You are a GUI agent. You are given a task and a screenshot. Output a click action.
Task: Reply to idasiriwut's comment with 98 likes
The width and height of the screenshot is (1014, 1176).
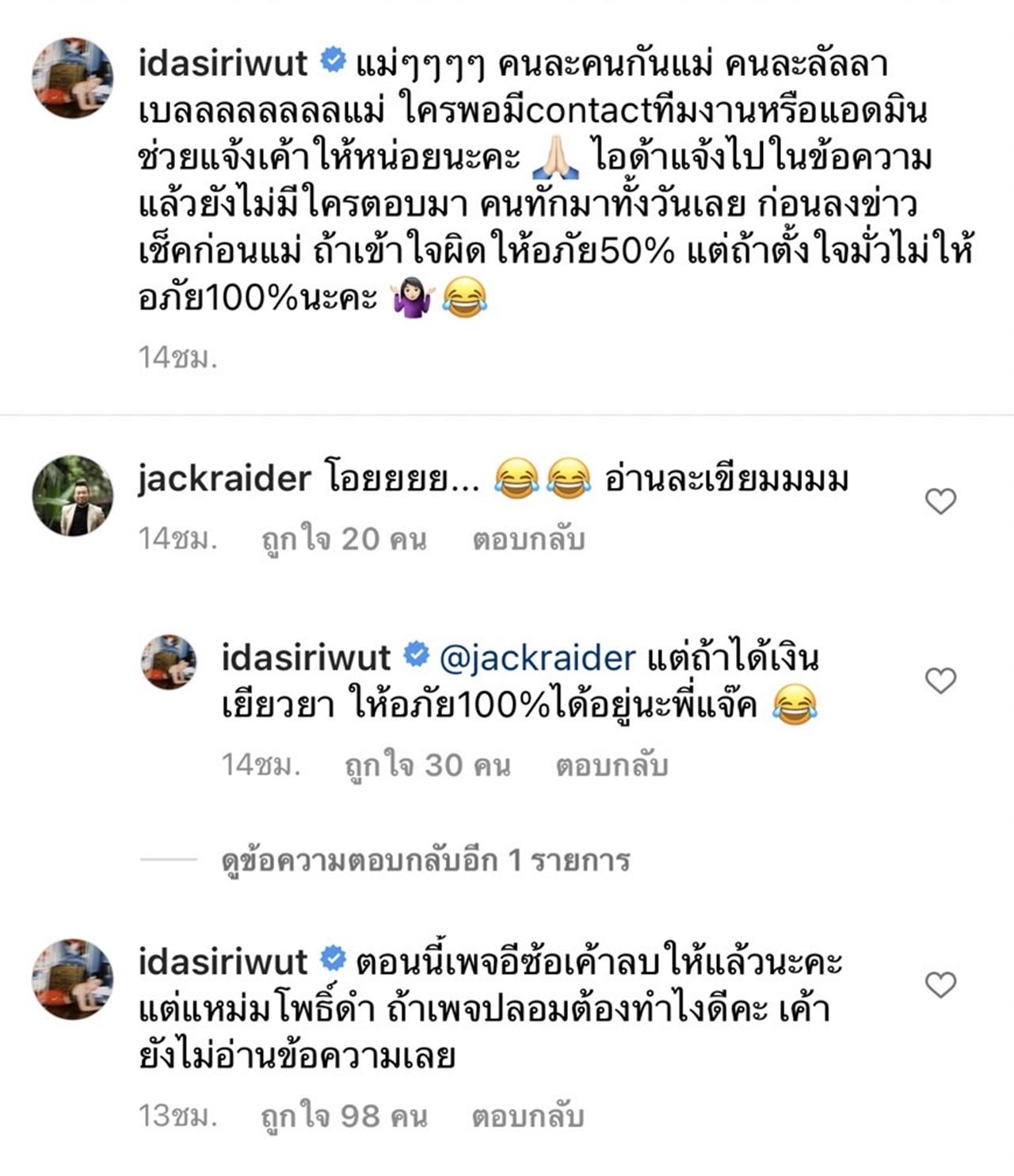(x=528, y=1116)
